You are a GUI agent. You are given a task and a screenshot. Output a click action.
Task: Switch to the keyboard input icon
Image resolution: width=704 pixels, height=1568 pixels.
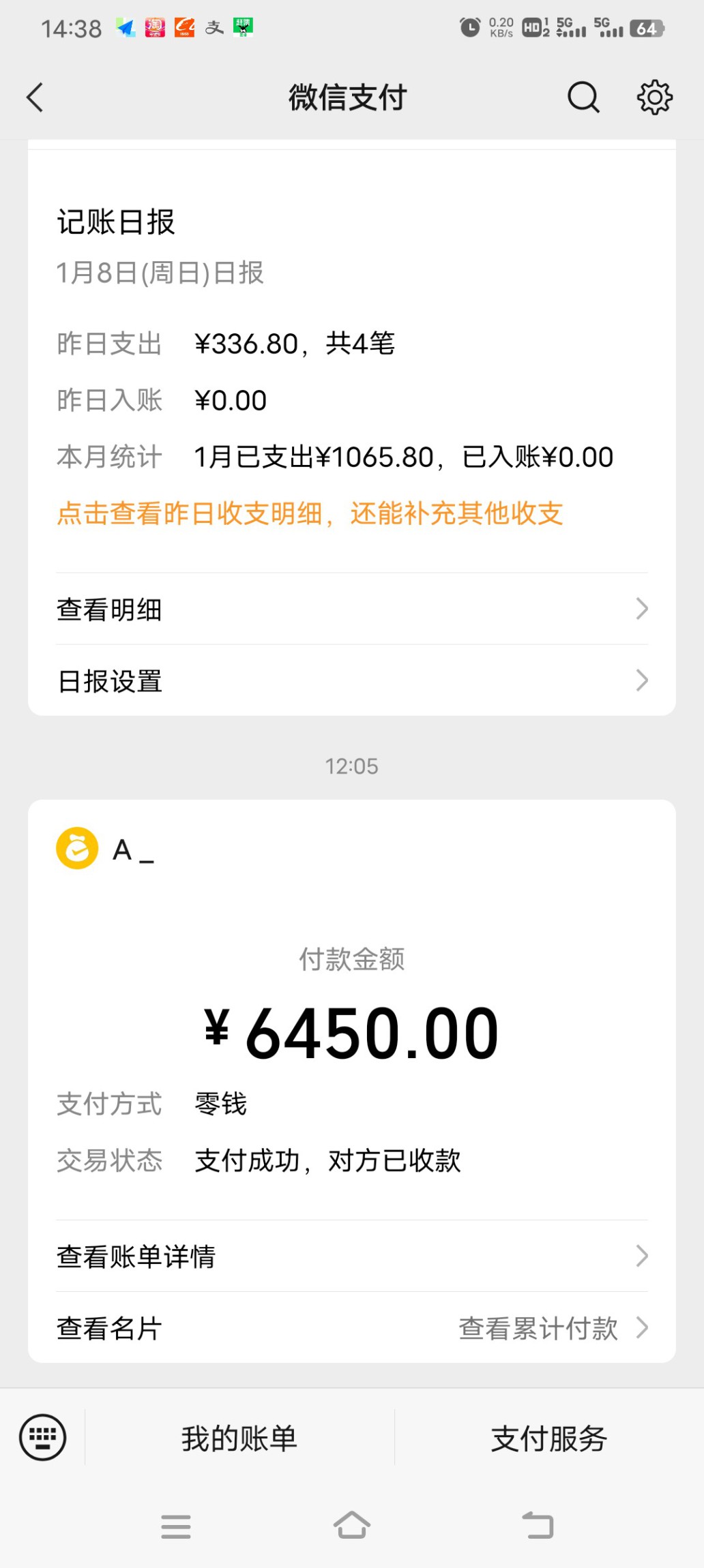[43, 1438]
